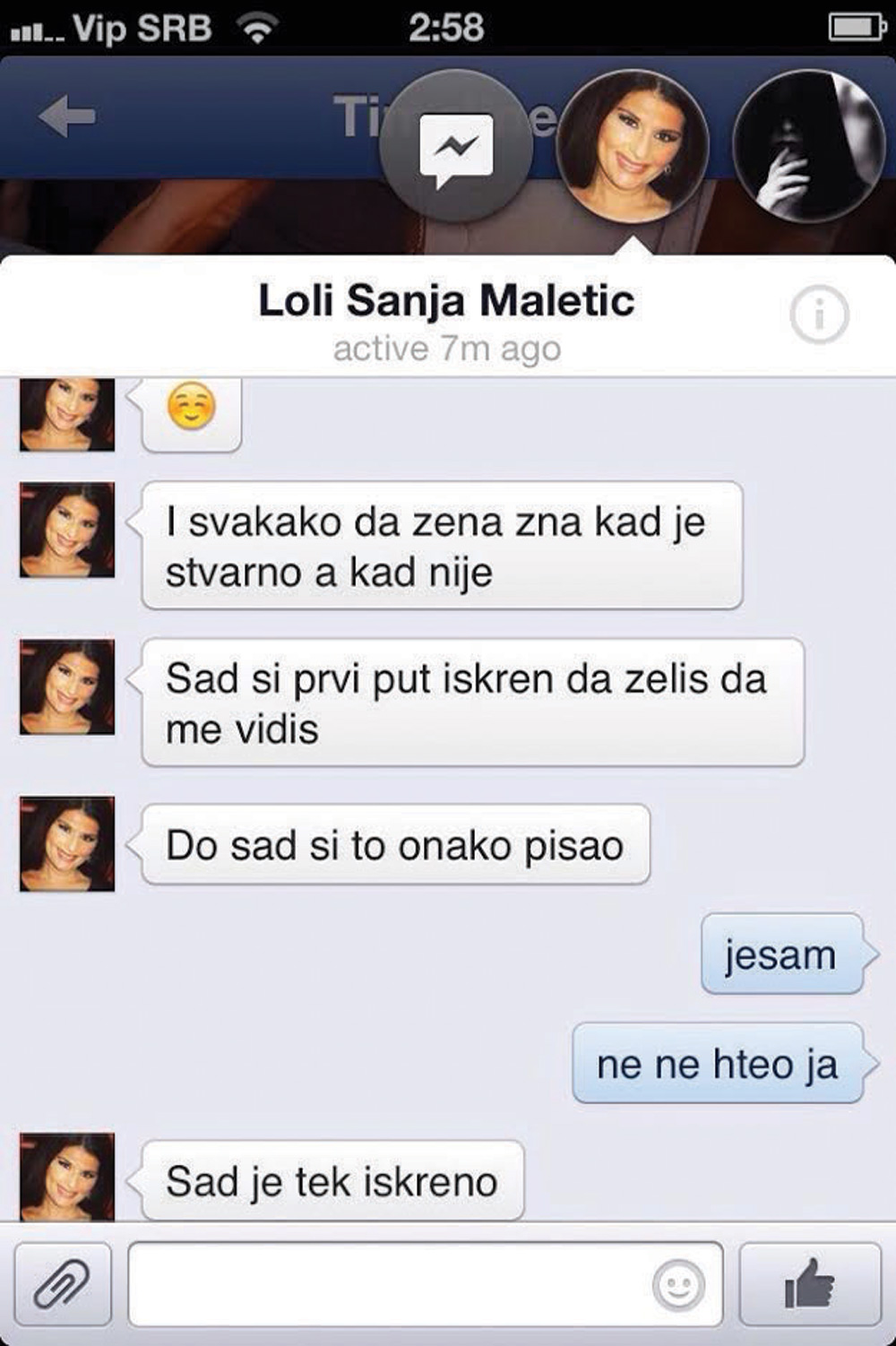Attach a file with the paperclip
The width and height of the screenshot is (896, 1346).
[x=62, y=1284]
